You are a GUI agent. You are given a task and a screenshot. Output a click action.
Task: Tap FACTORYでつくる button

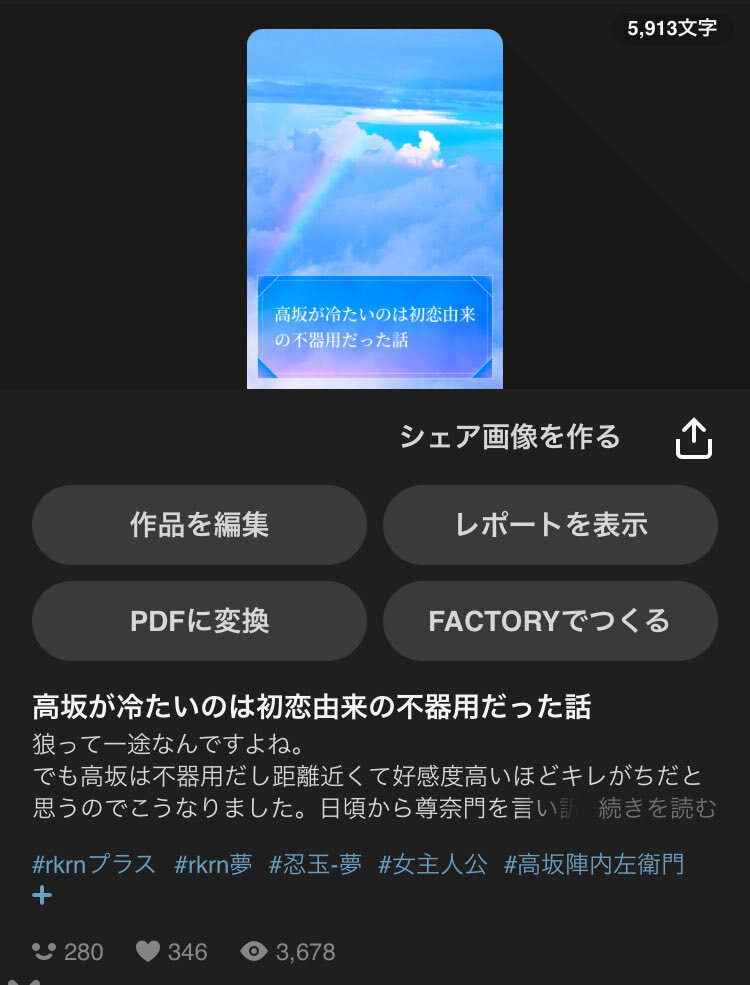tap(550, 621)
